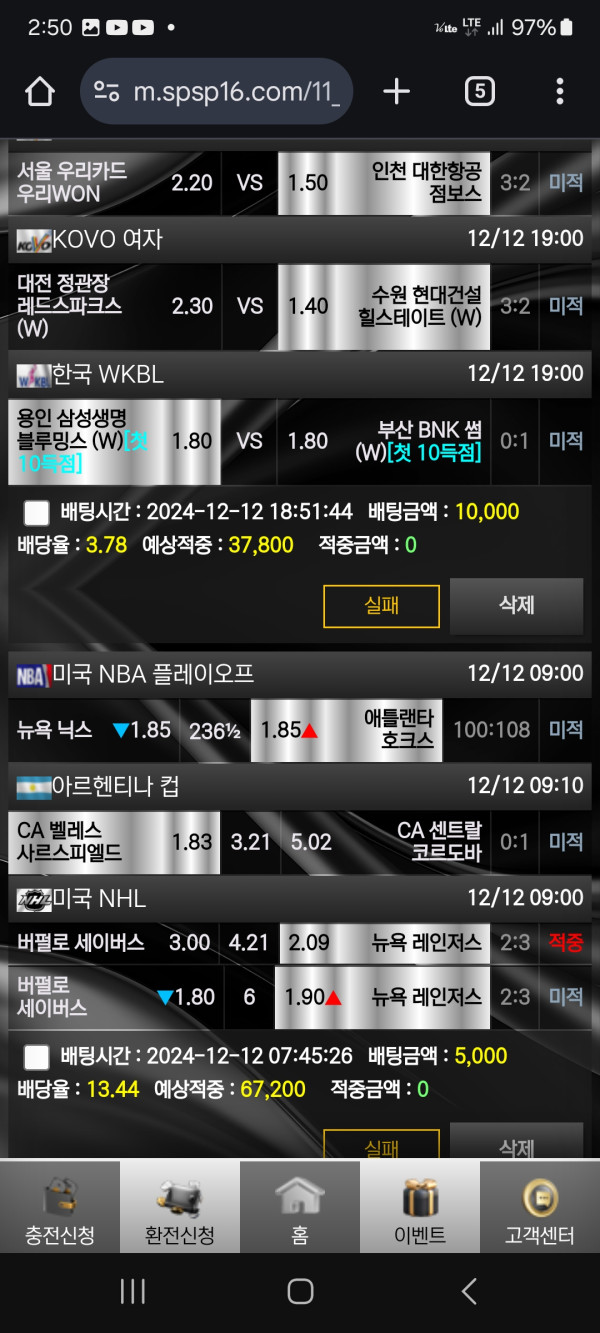Go to 홈 tab

[300, 1208]
